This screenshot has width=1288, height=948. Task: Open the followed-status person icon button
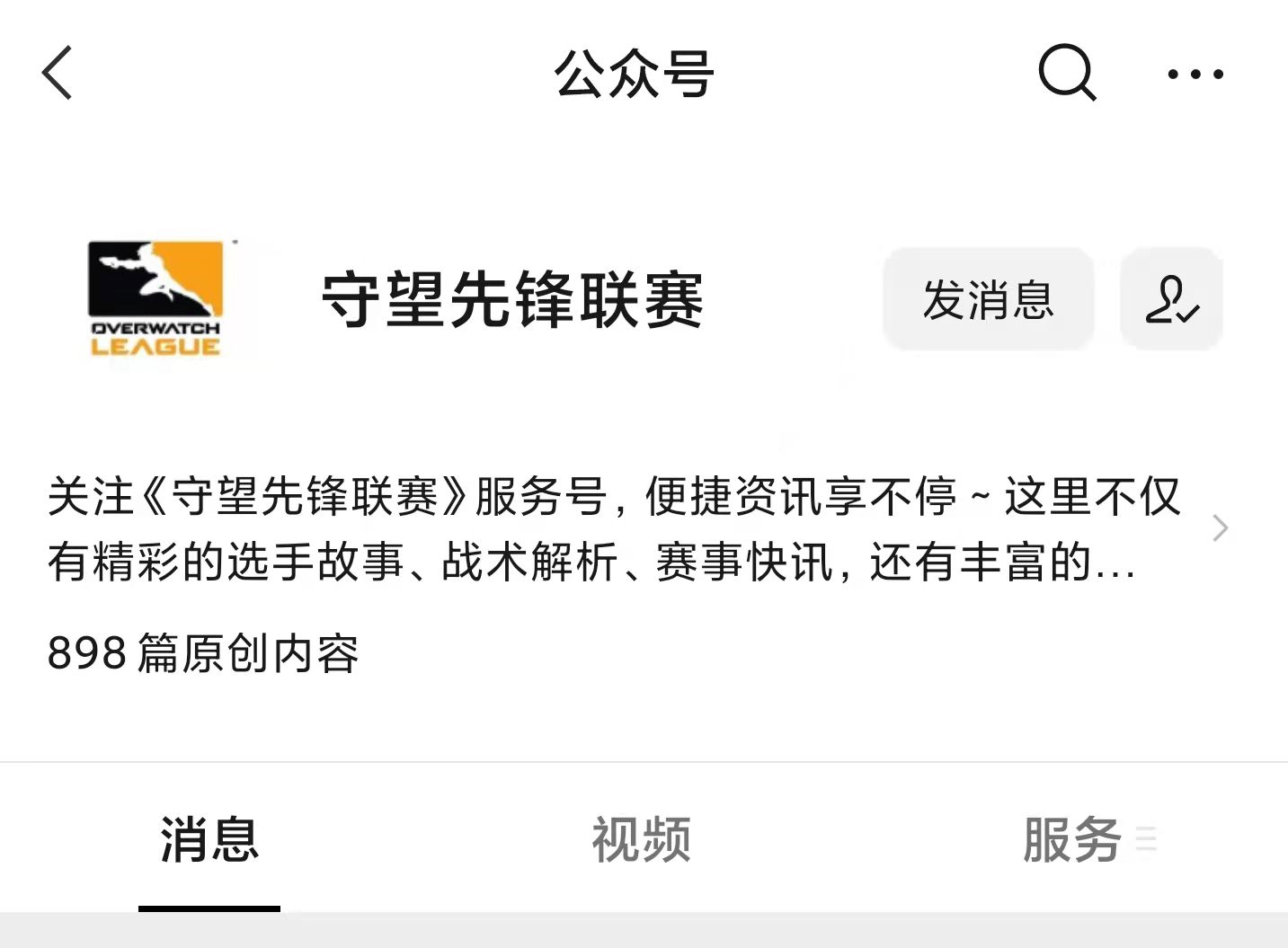click(1171, 299)
